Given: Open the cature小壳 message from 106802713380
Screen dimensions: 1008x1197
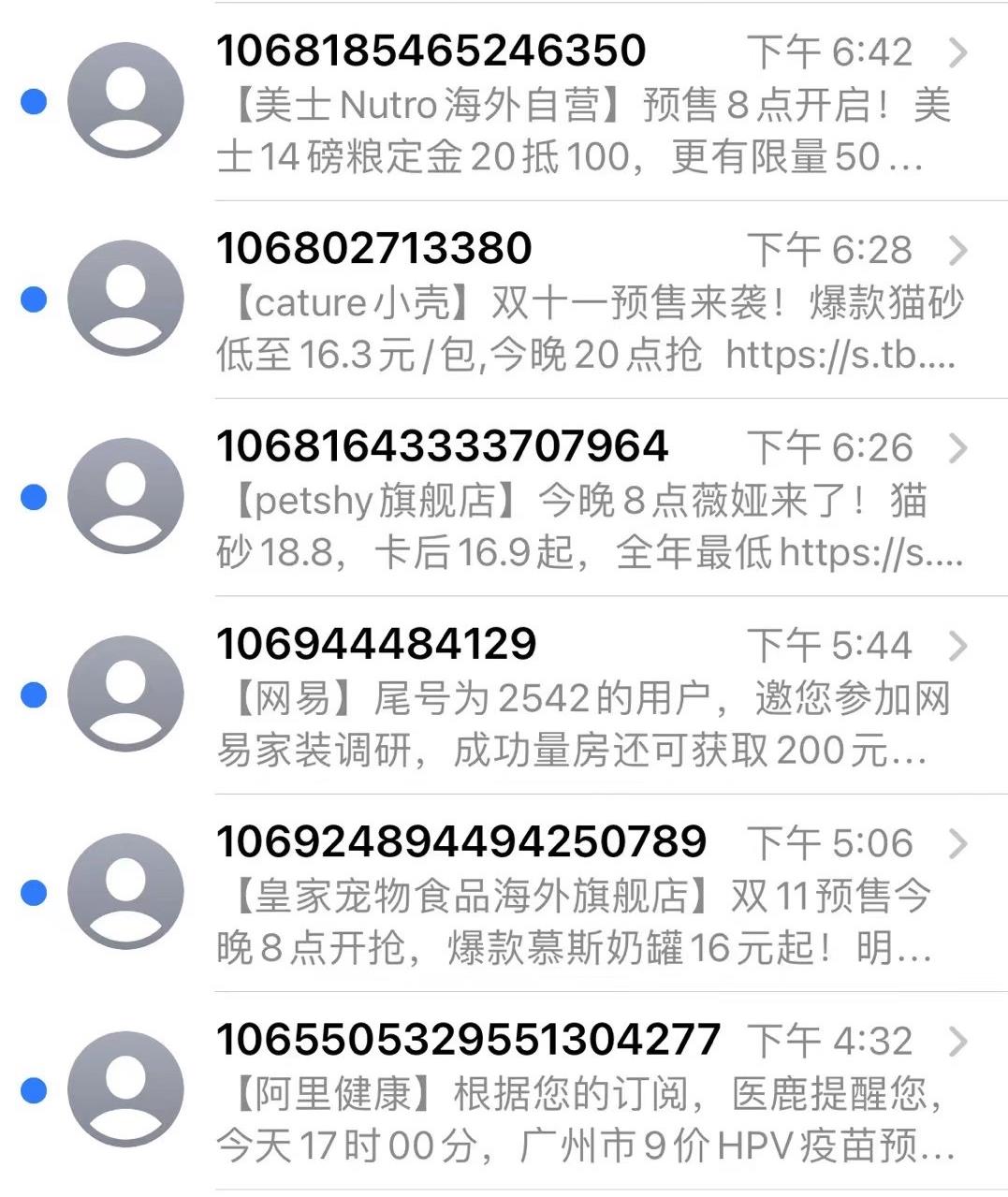Looking at the screenshot, I should (x=580, y=301).
